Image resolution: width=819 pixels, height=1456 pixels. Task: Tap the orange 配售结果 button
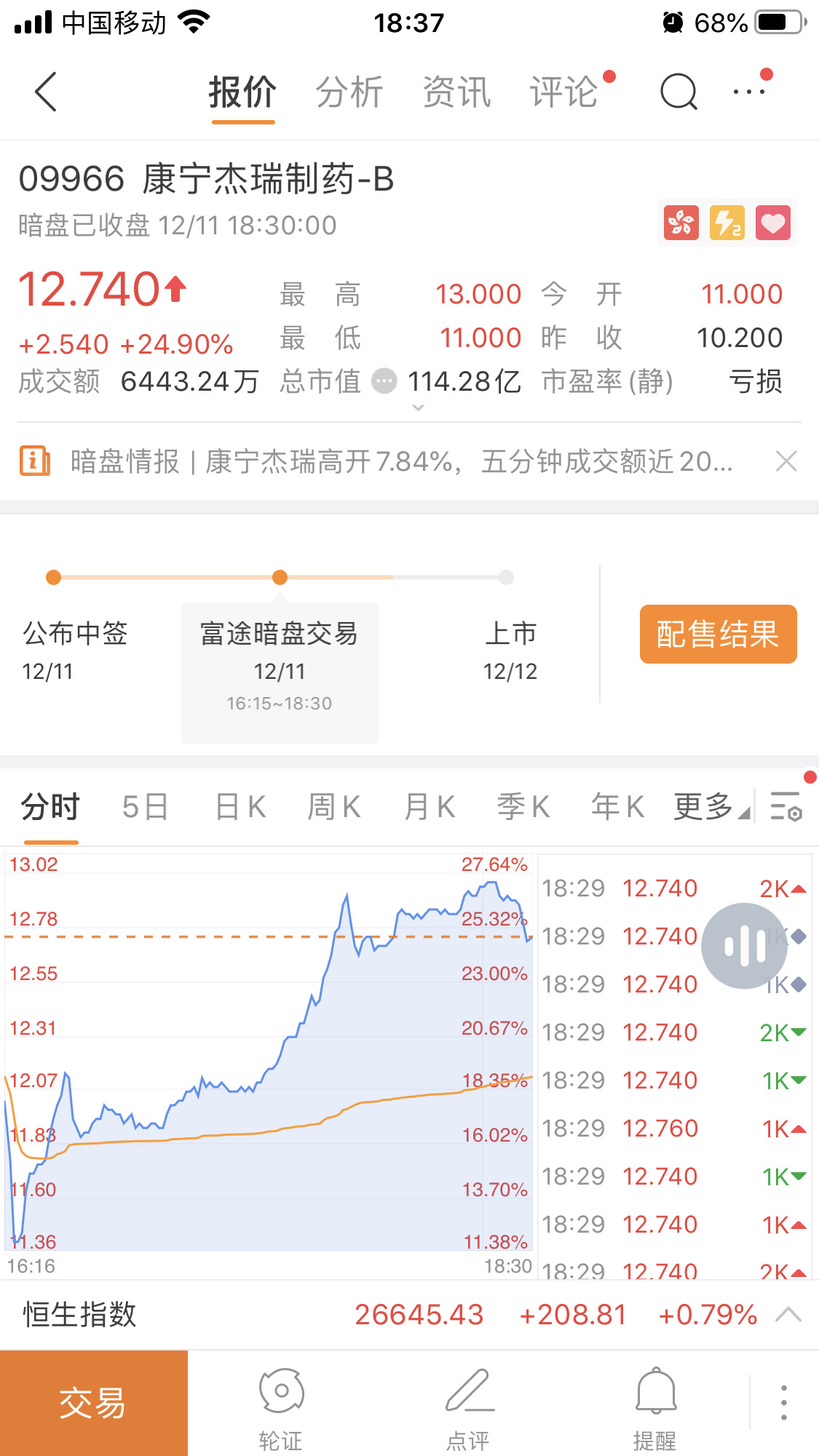tap(719, 634)
